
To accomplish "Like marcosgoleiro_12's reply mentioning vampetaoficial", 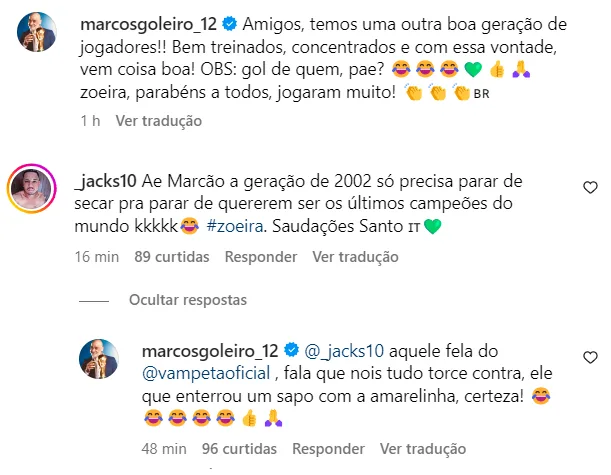I will 590,357.
